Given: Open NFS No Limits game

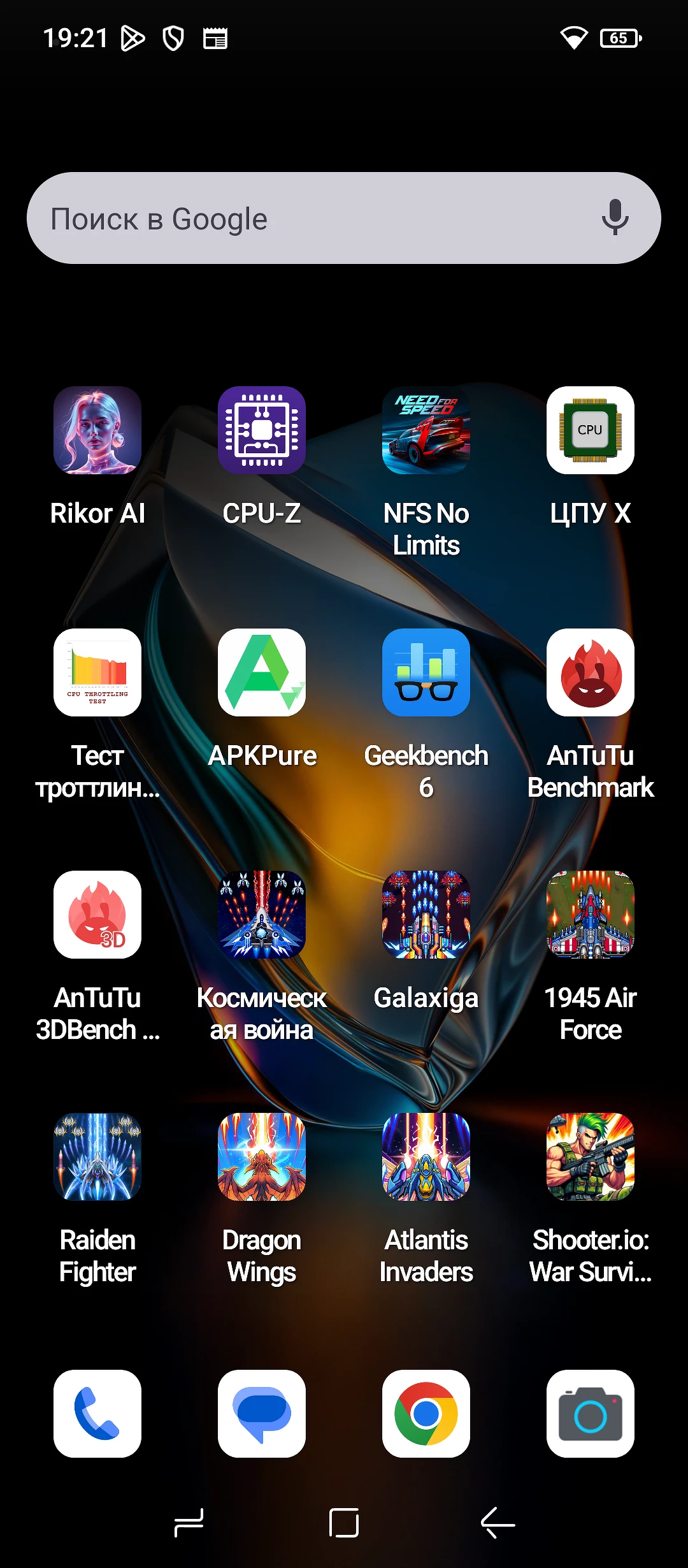Looking at the screenshot, I should coord(426,430).
